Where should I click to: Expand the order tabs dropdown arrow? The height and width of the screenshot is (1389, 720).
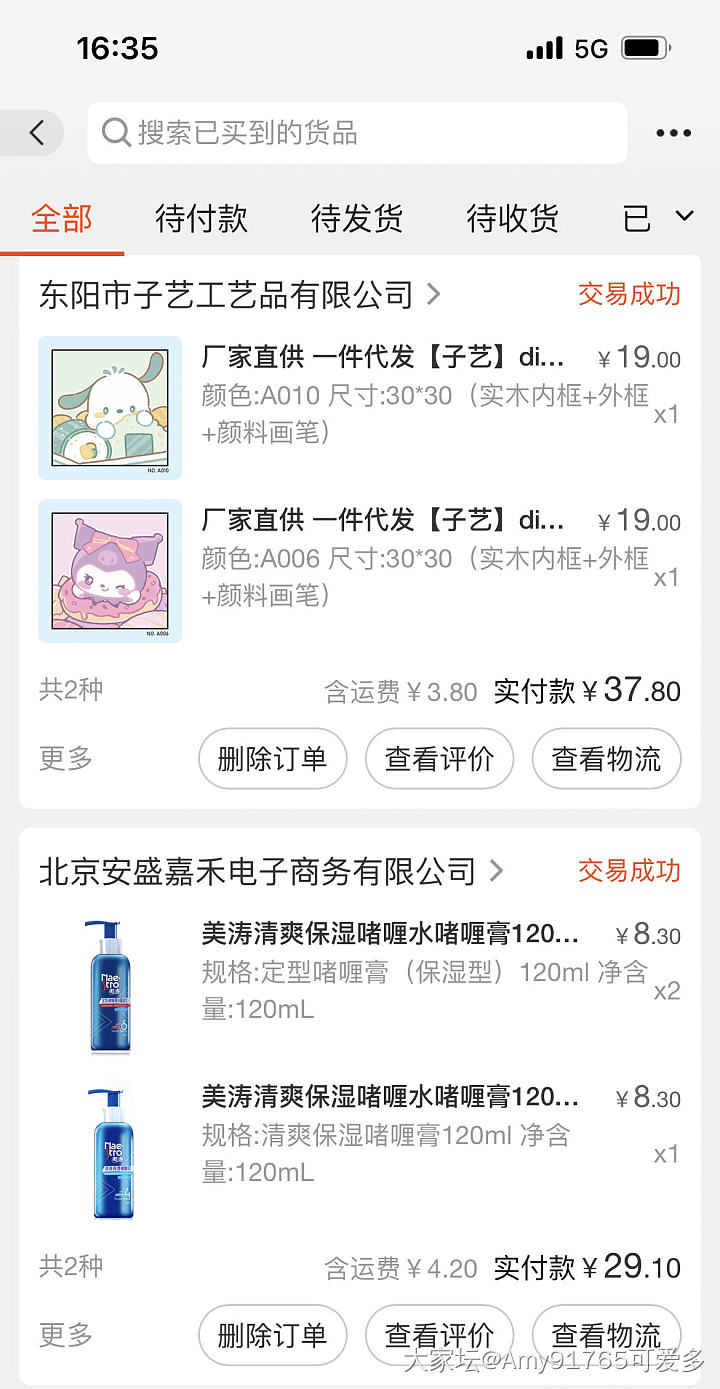click(685, 216)
